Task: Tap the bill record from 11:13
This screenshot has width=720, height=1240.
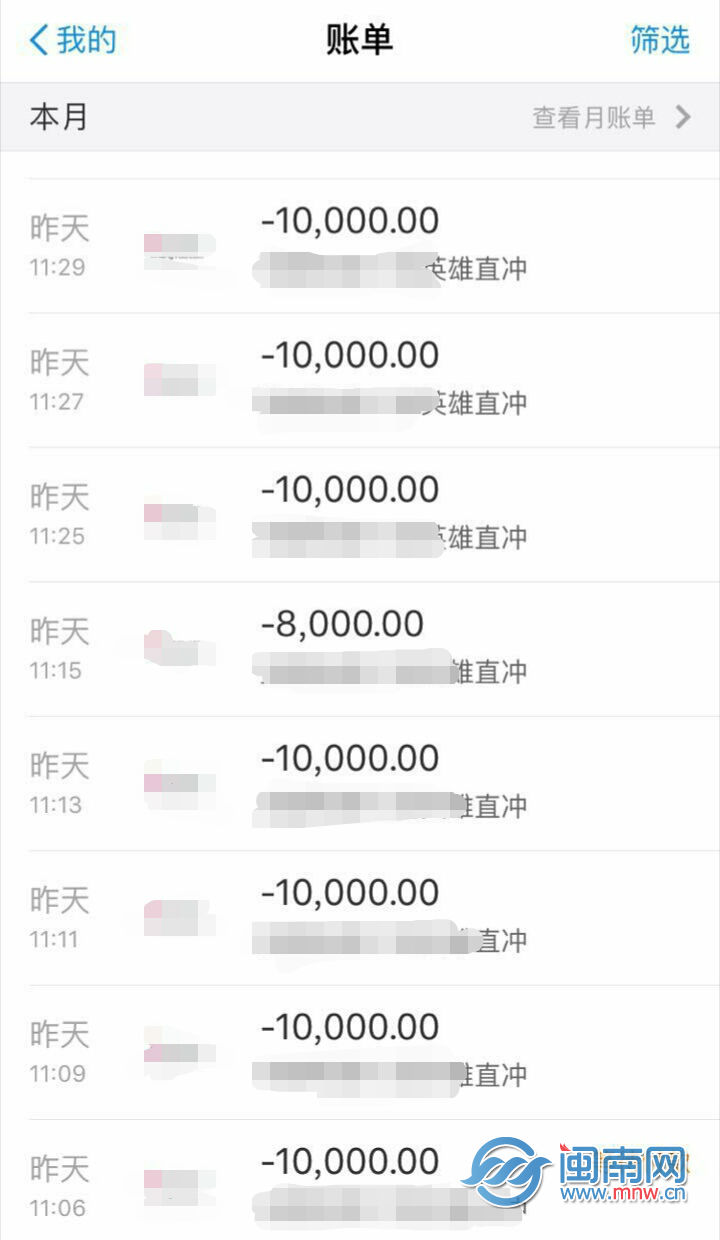Action: [x=360, y=783]
